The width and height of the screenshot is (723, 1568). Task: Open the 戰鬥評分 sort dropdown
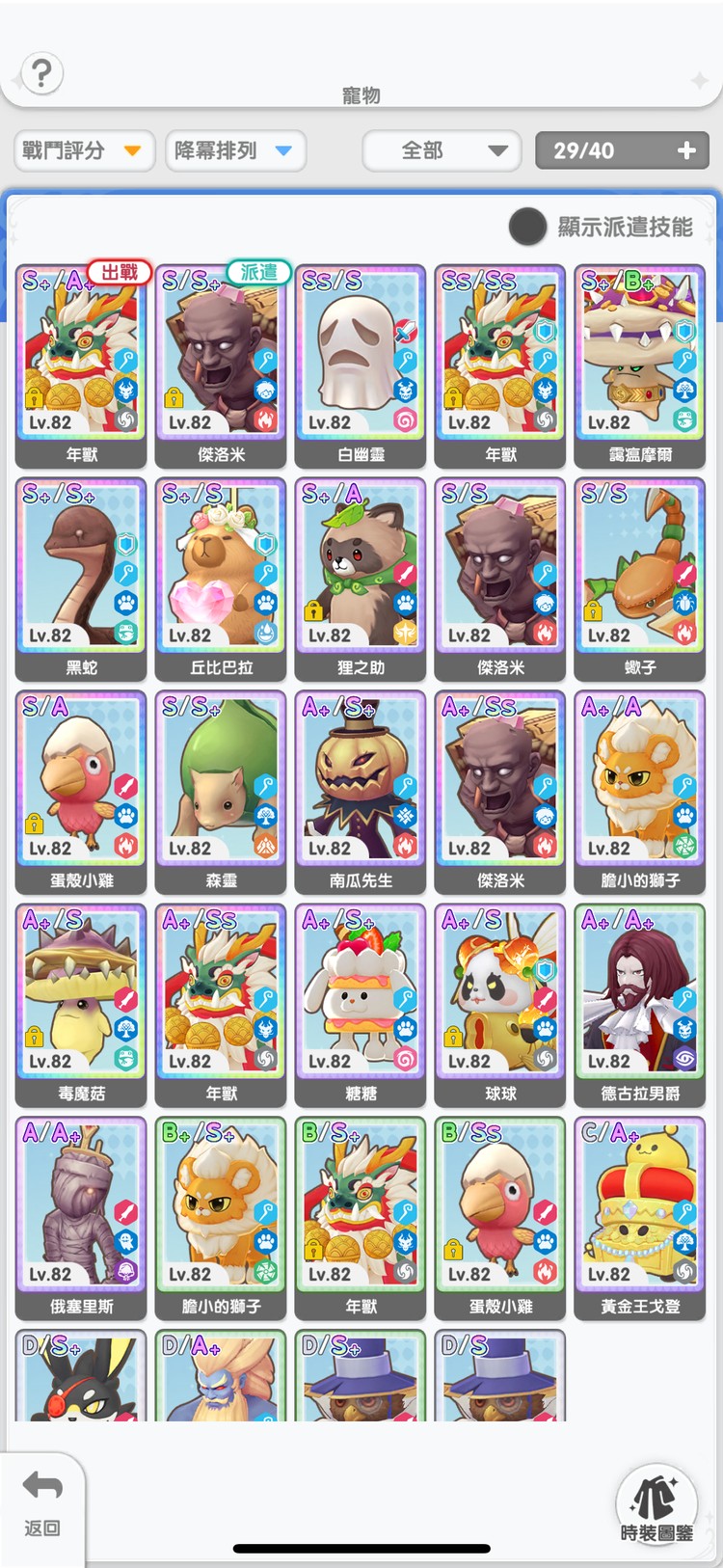83,150
